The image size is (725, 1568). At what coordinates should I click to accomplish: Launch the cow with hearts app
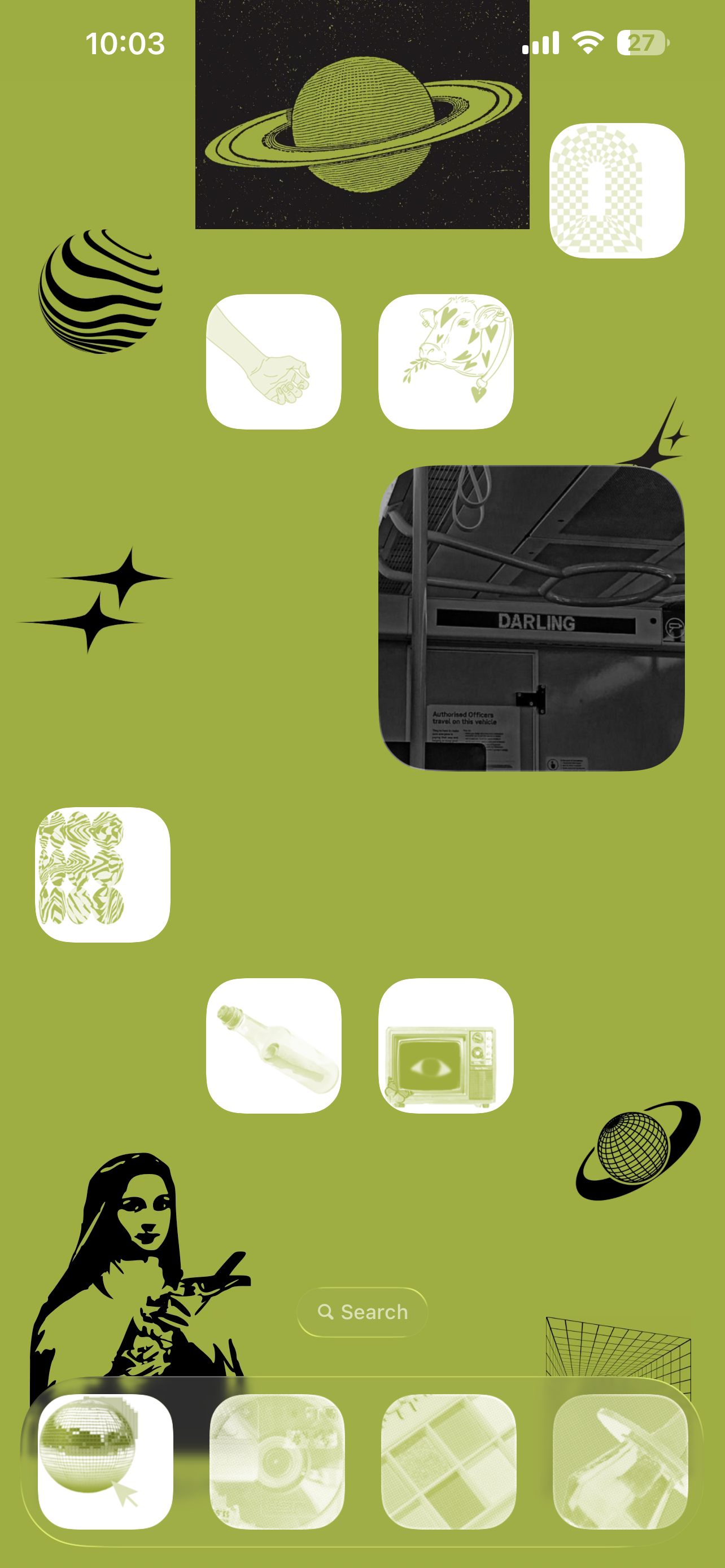click(x=446, y=362)
